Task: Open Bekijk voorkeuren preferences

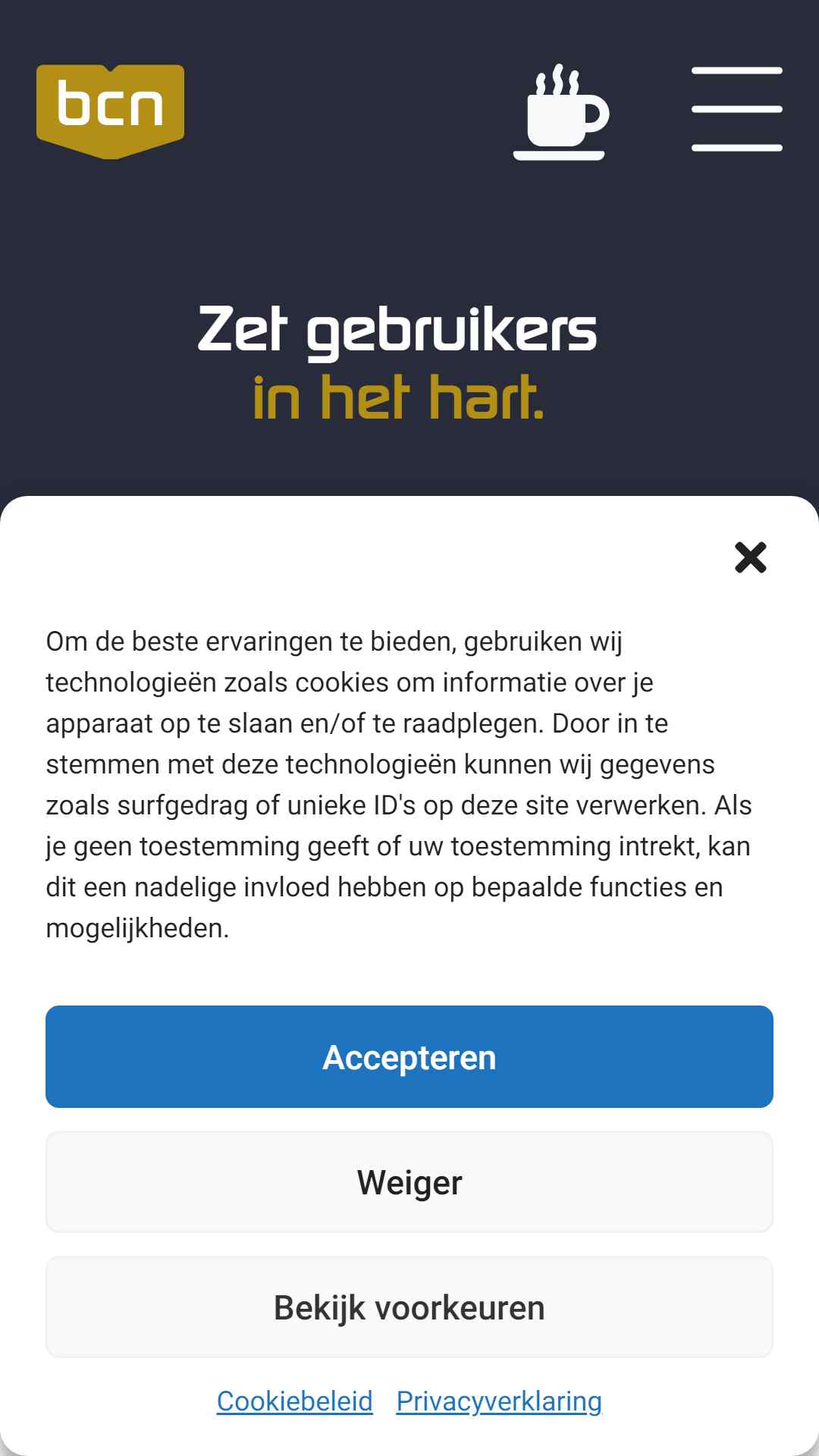Action: [x=409, y=1307]
